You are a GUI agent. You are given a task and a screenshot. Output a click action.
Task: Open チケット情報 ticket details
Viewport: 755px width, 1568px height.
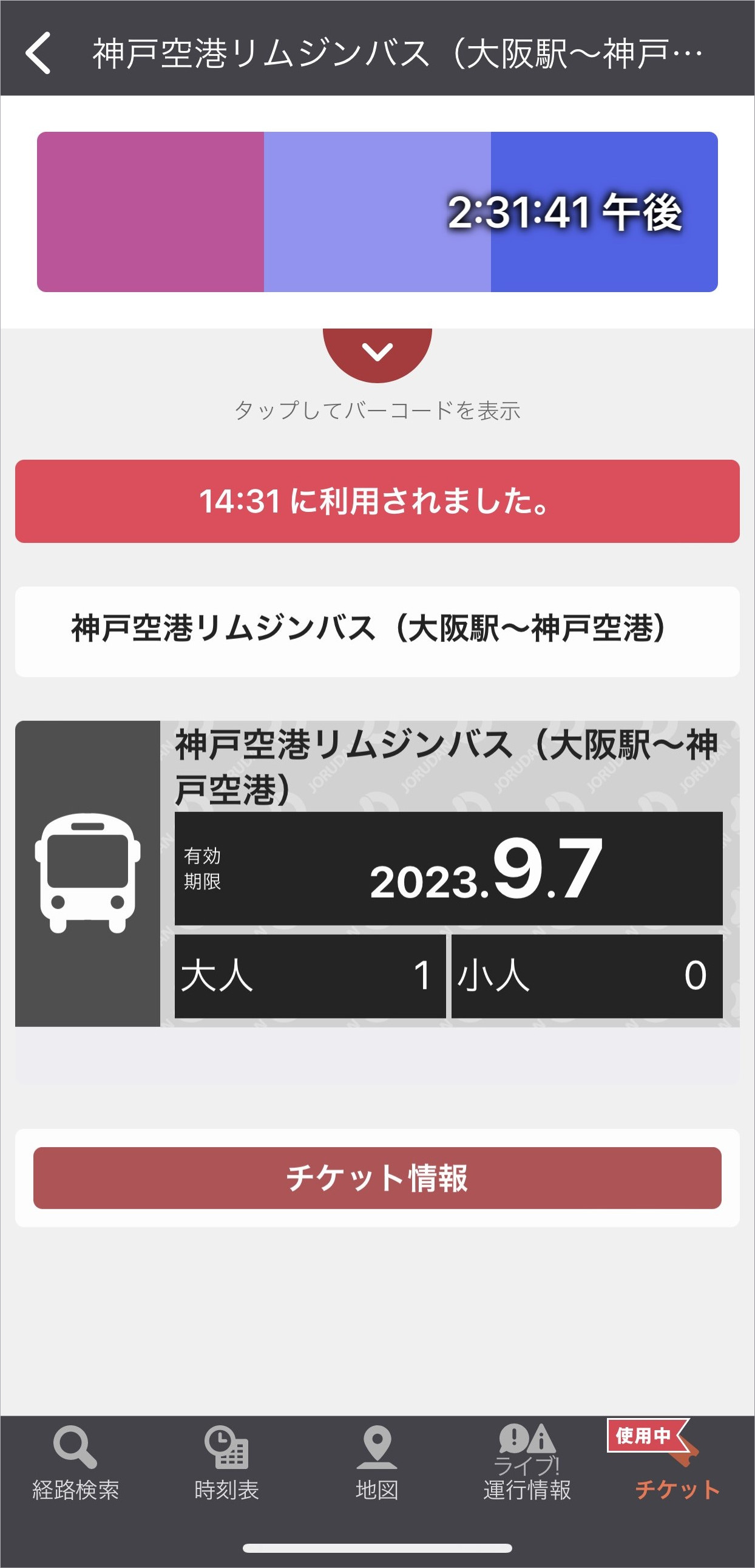377,1178
